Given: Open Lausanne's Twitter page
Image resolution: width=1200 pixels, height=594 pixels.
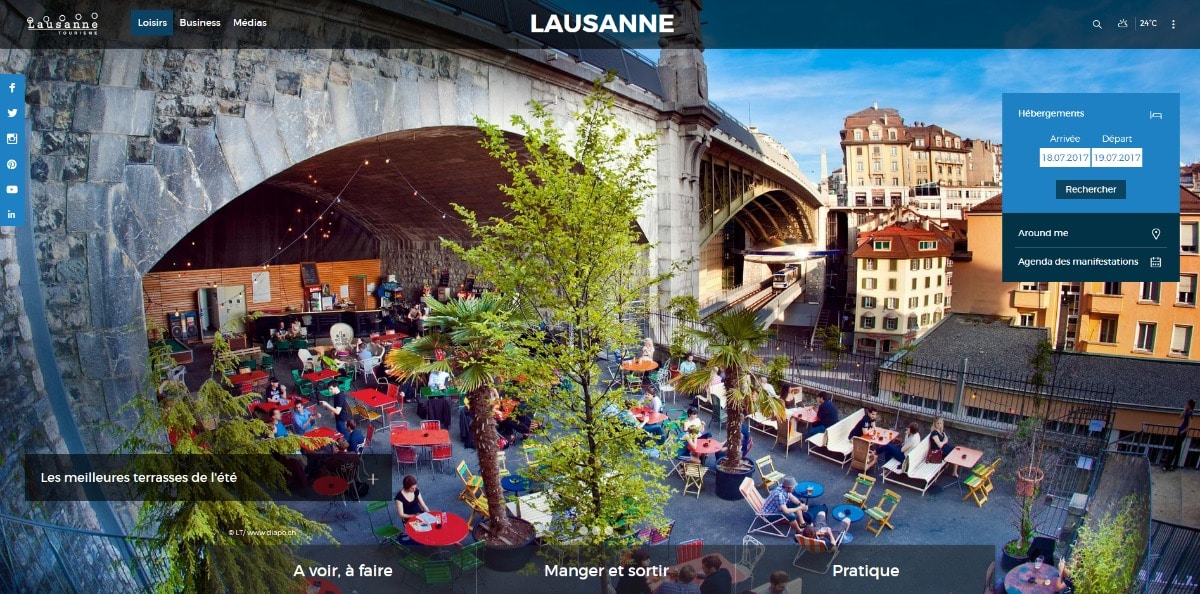Looking at the screenshot, I should tap(12, 113).
